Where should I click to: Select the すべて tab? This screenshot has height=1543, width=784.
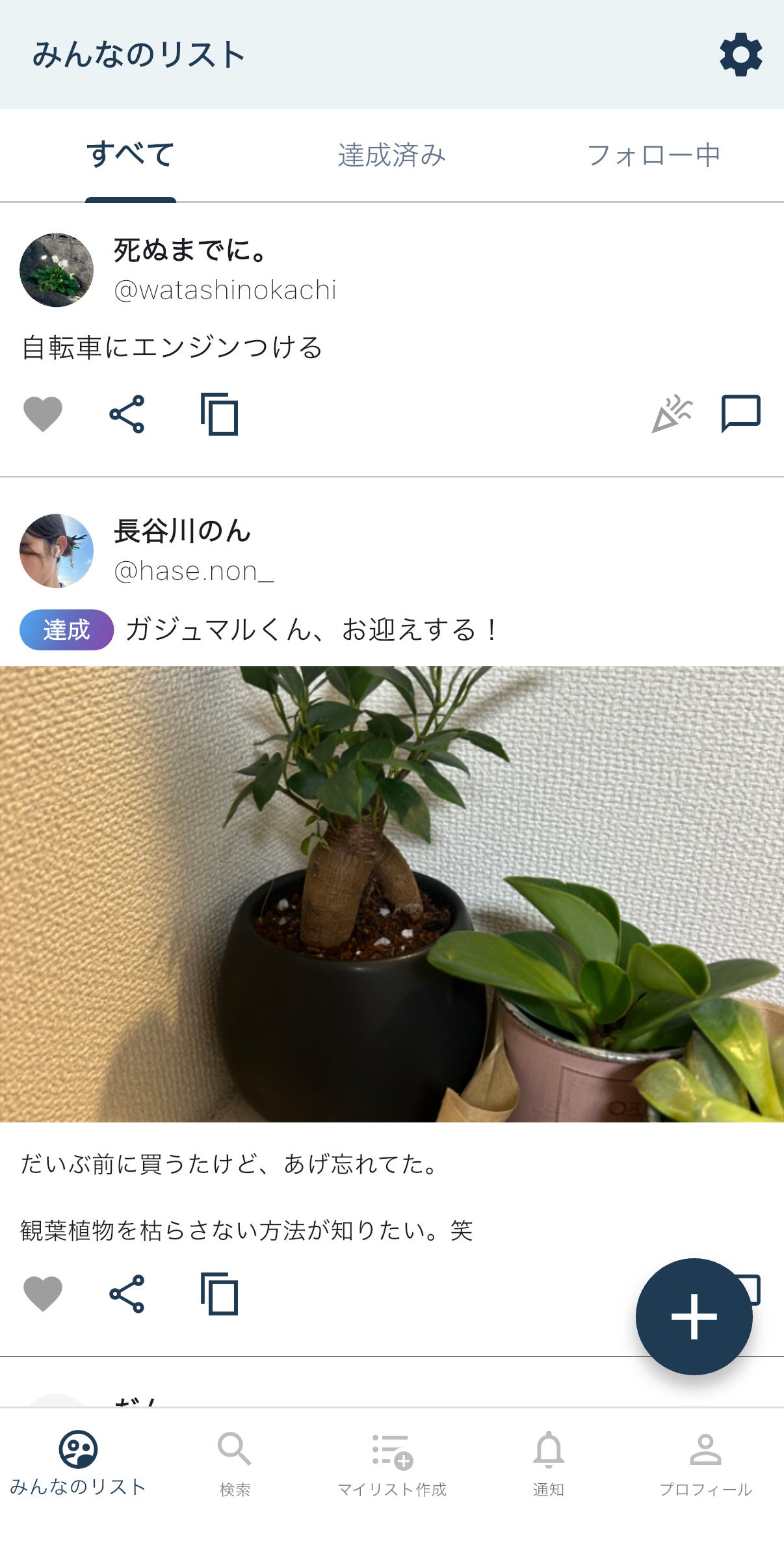tap(131, 155)
